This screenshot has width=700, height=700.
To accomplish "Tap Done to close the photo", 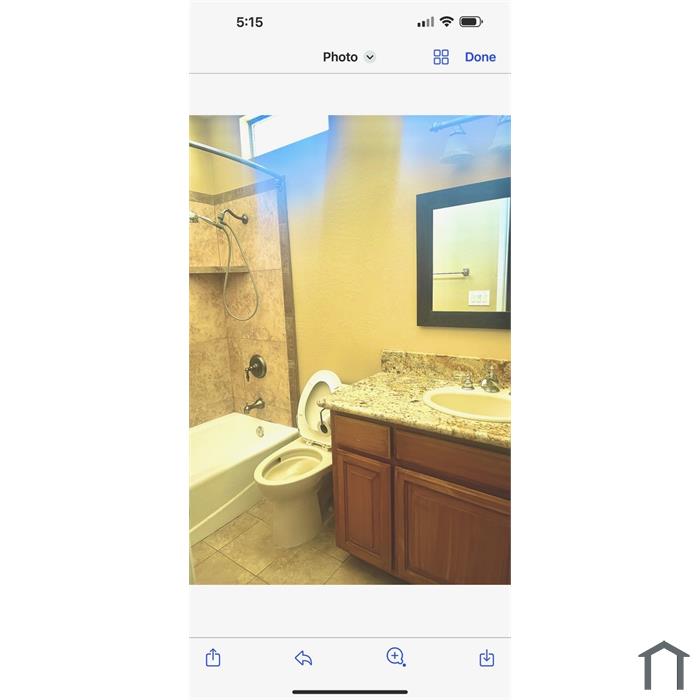I will click(480, 57).
